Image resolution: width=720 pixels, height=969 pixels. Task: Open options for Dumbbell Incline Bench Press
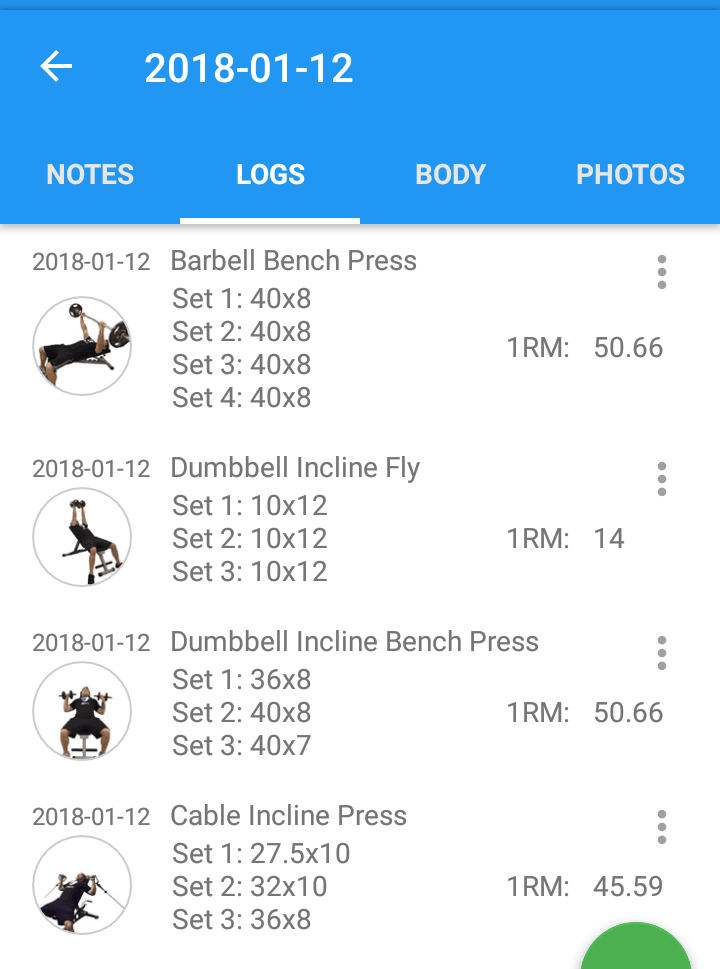(661, 653)
